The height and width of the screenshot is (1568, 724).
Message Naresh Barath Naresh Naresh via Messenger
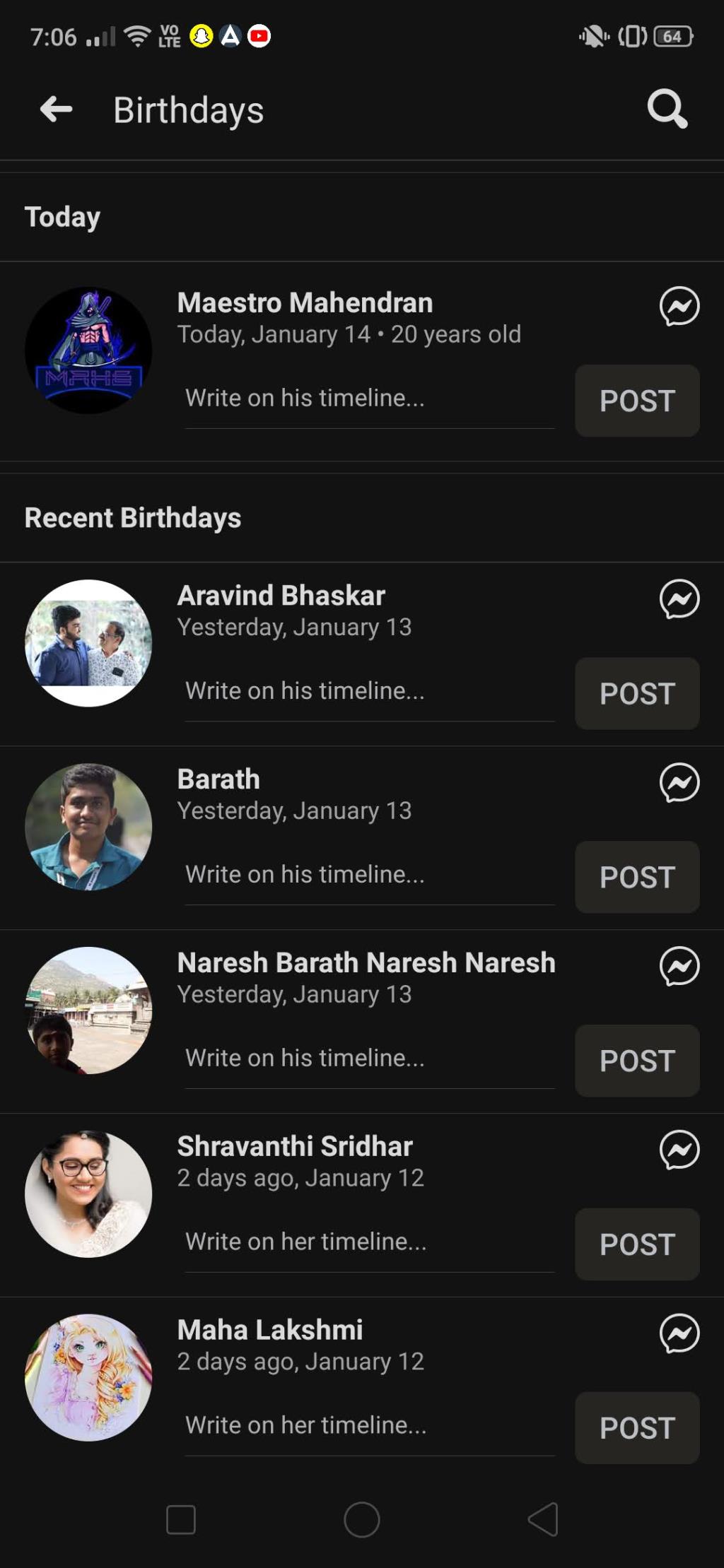click(x=679, y=966)
